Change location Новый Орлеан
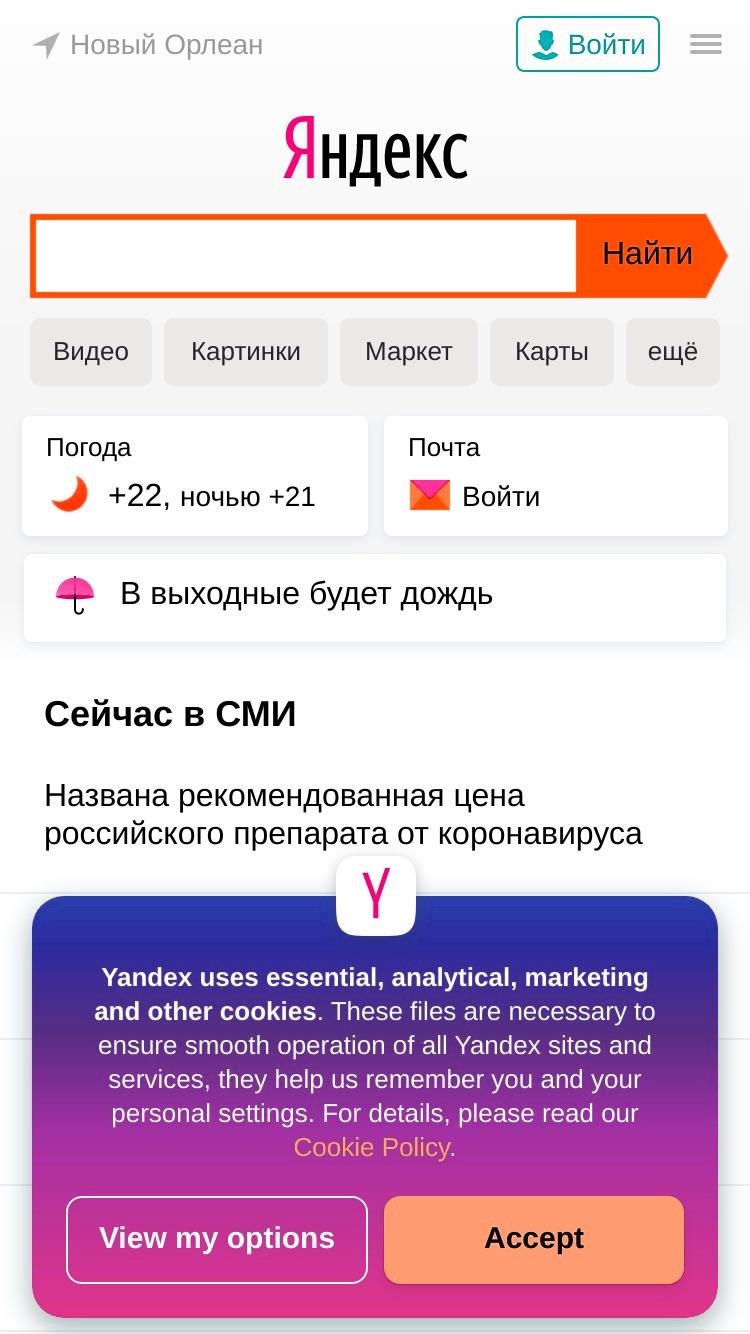 (148, 45)
